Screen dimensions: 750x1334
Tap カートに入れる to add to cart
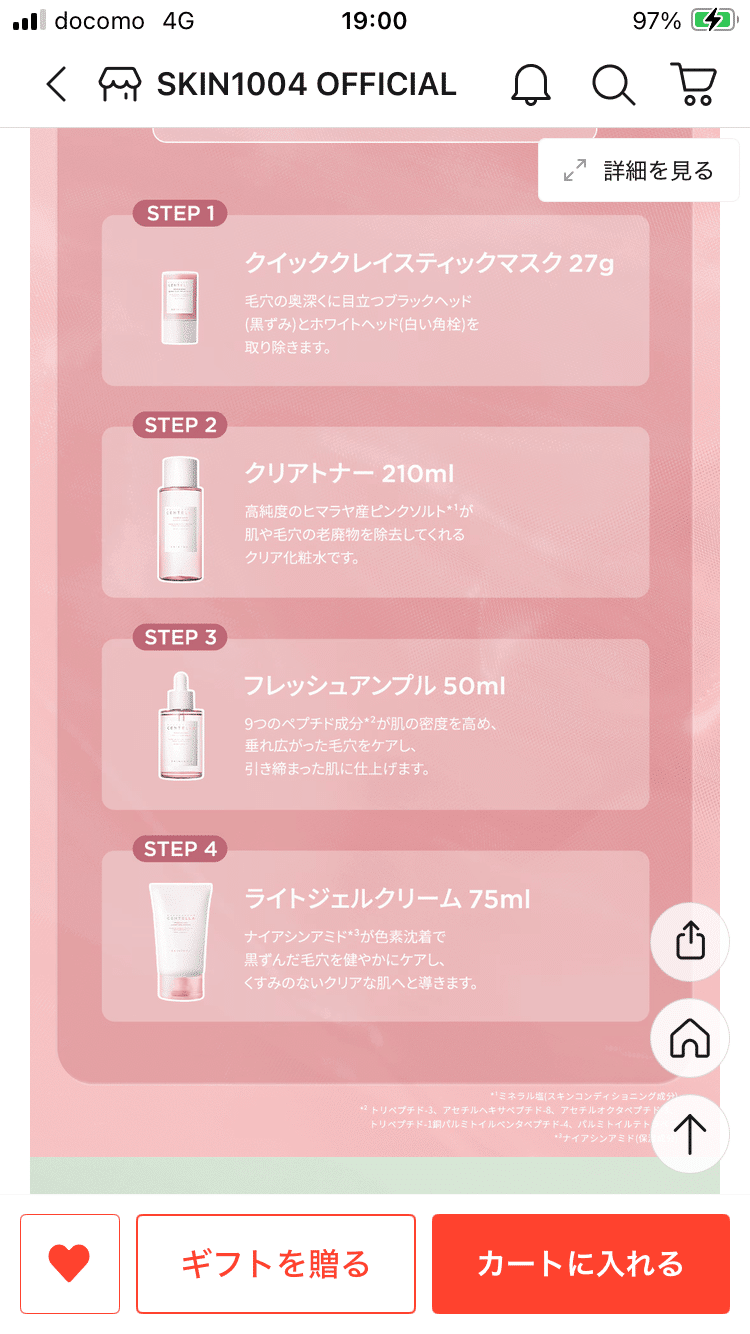point(581,1264)
